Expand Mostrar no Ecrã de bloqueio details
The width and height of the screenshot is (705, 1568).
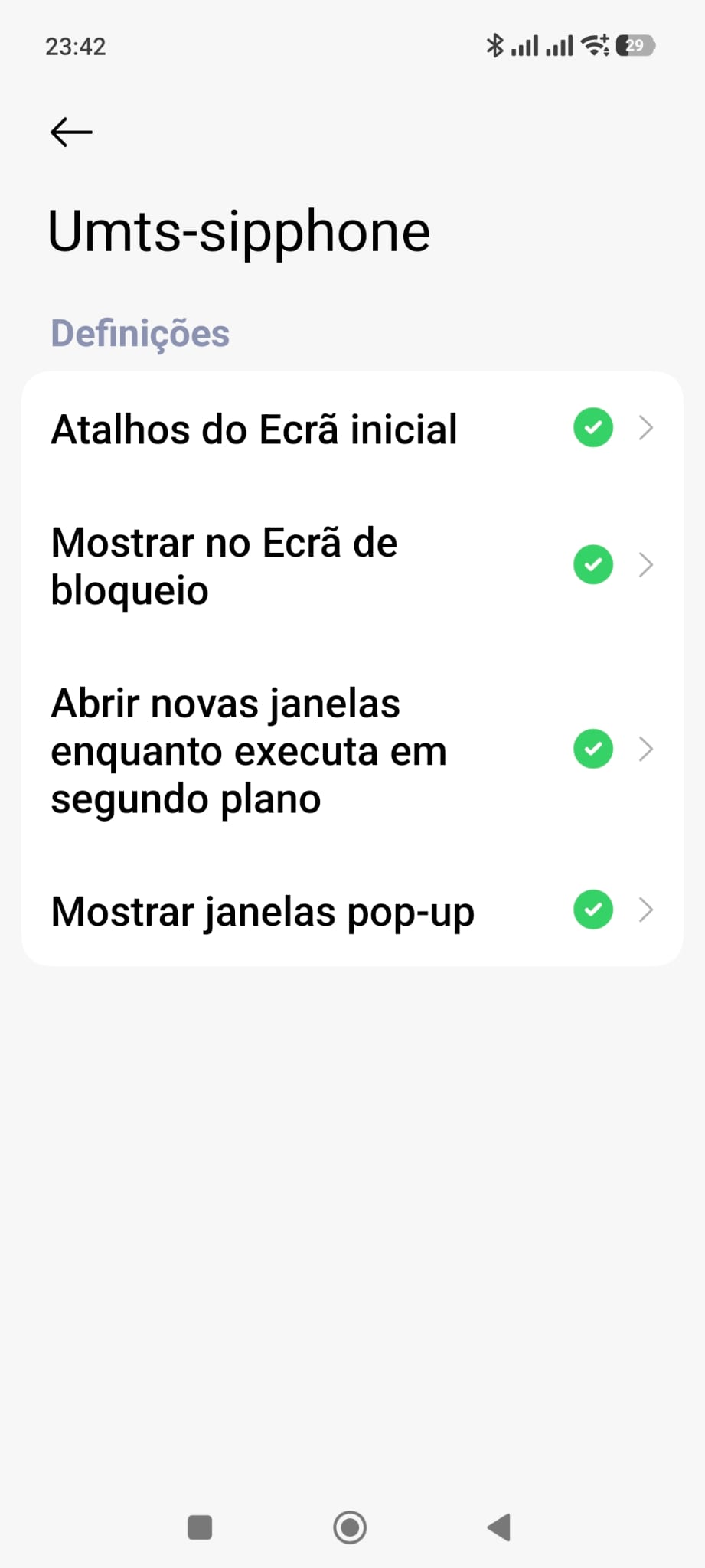click(x=648, y=564)
